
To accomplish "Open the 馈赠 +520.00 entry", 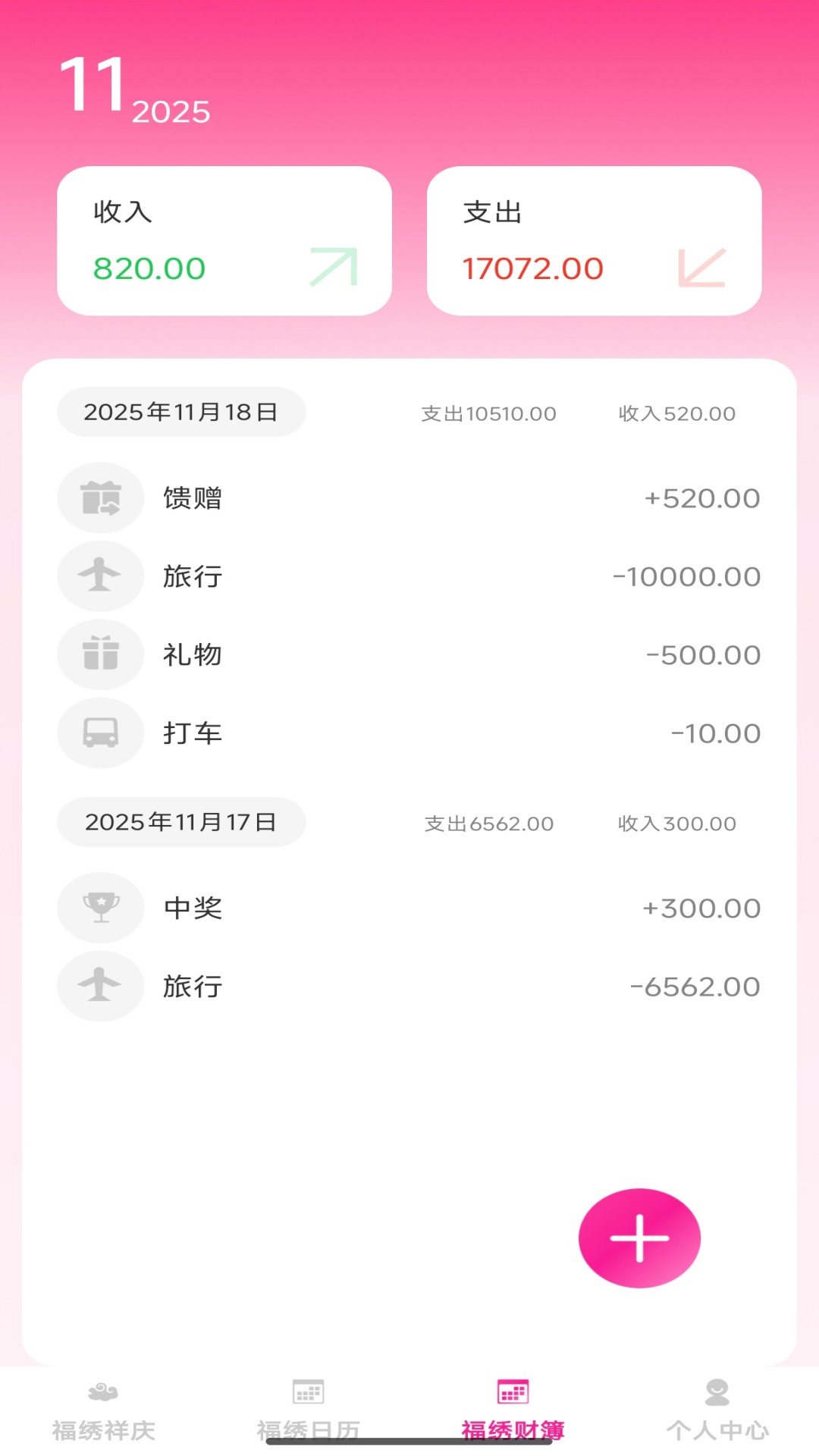I will tap(409, 498).
